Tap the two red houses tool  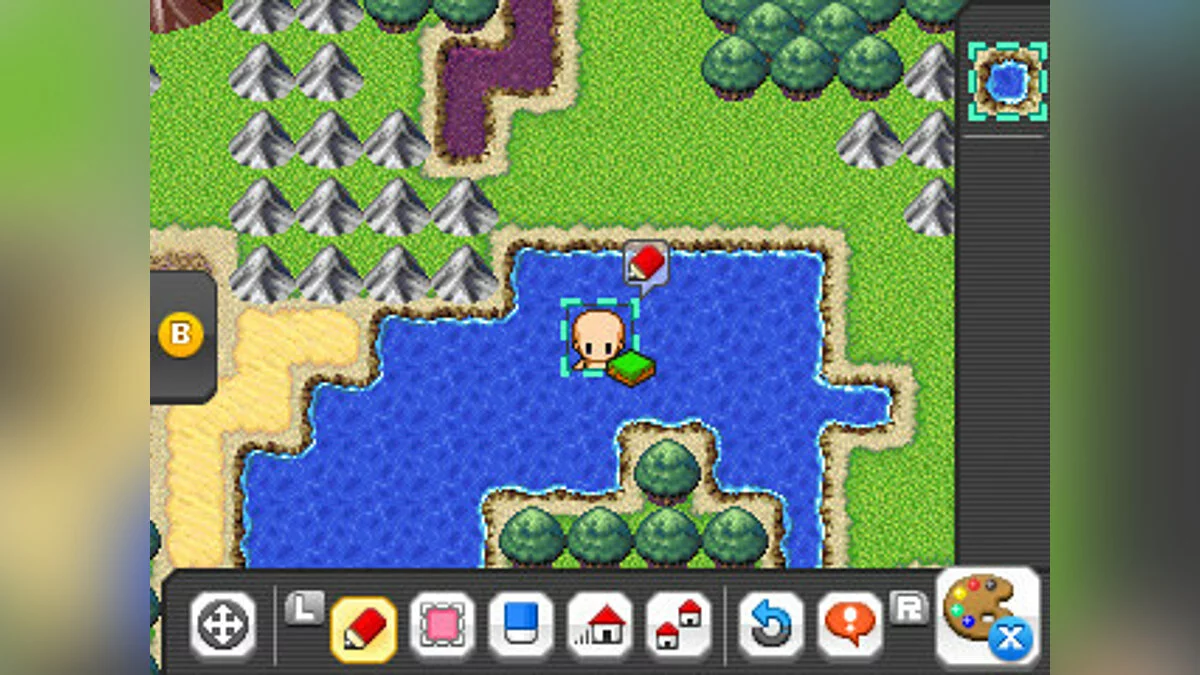pyautogui.click(x=679, y=627)
